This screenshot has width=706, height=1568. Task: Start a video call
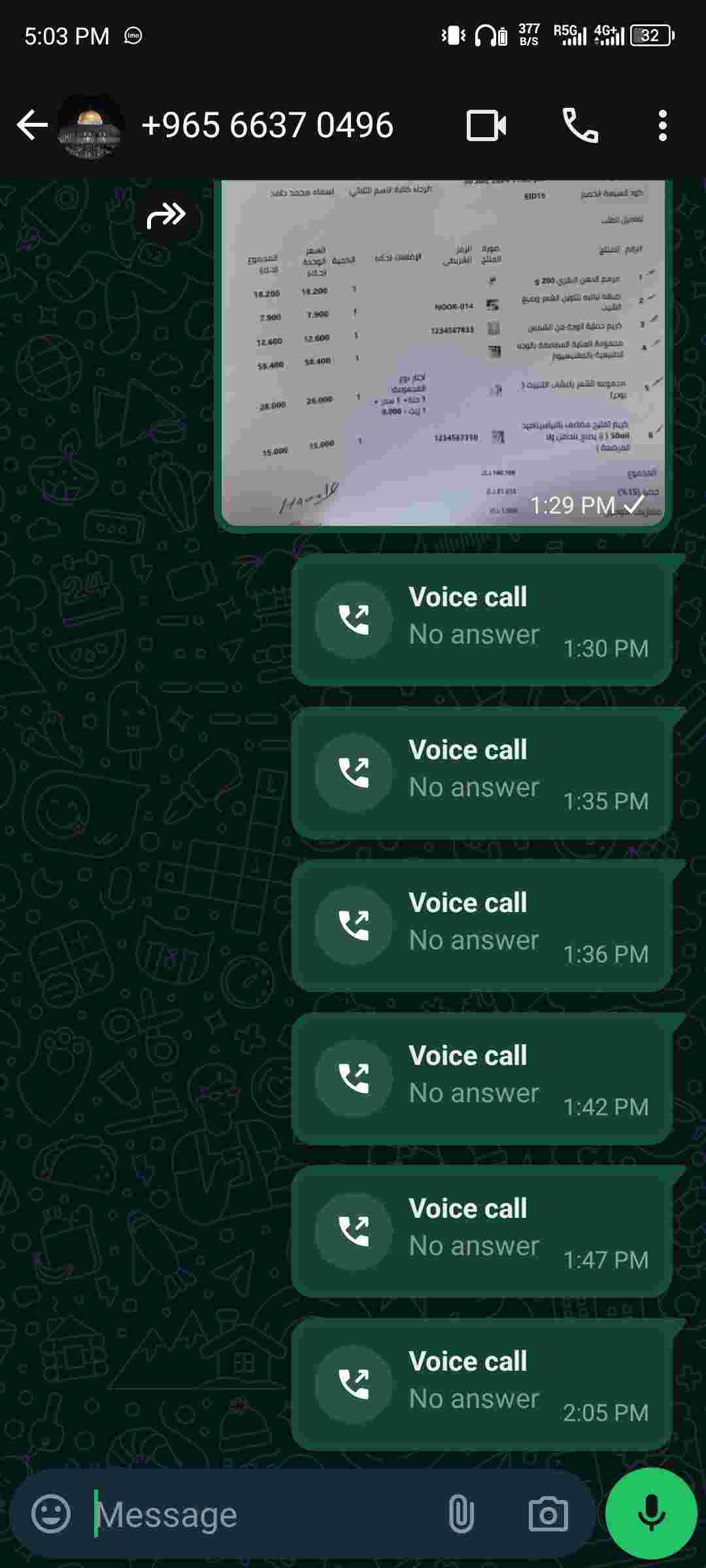pyautogui.click(x=486, y=125)
